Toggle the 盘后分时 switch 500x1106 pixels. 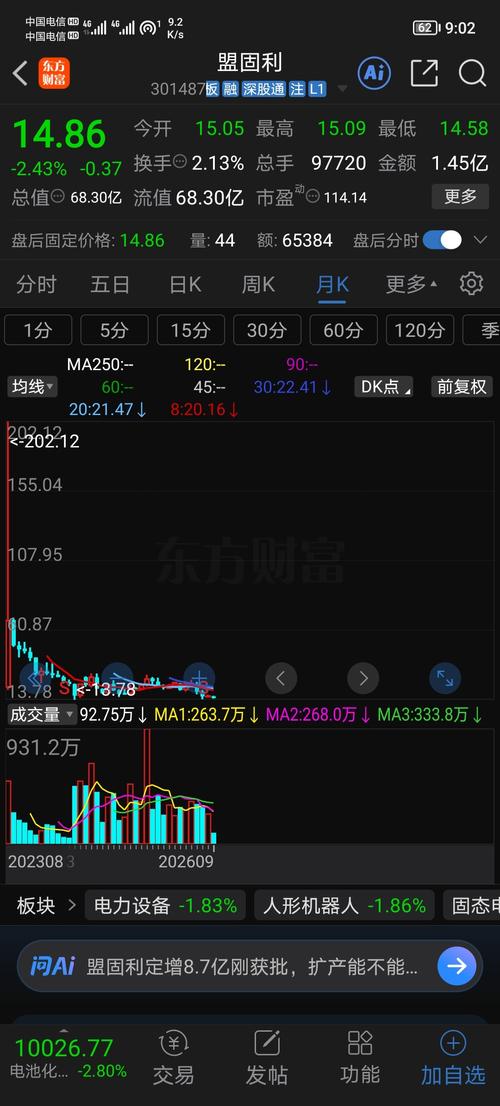click(441, 240)
